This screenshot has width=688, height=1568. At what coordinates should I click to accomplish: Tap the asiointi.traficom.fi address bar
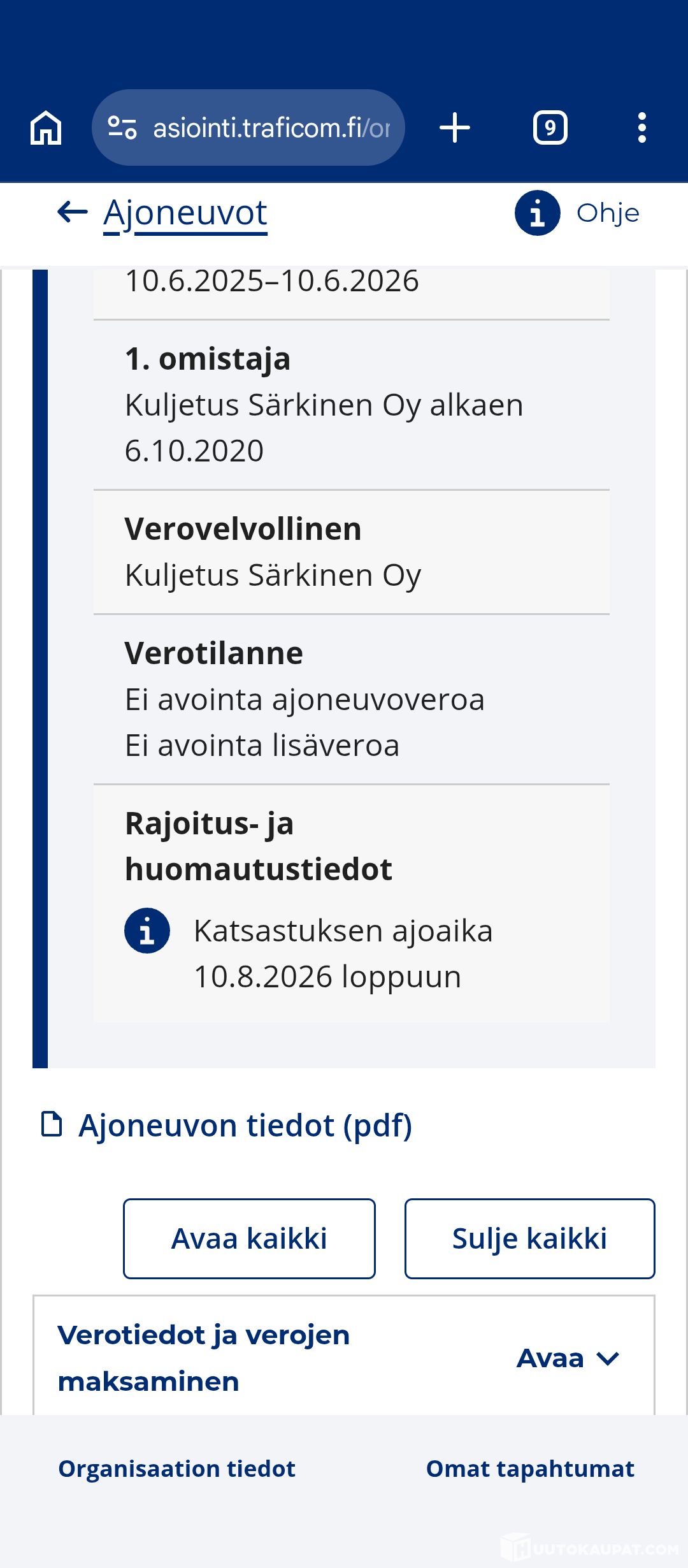[x=248, y=127]
